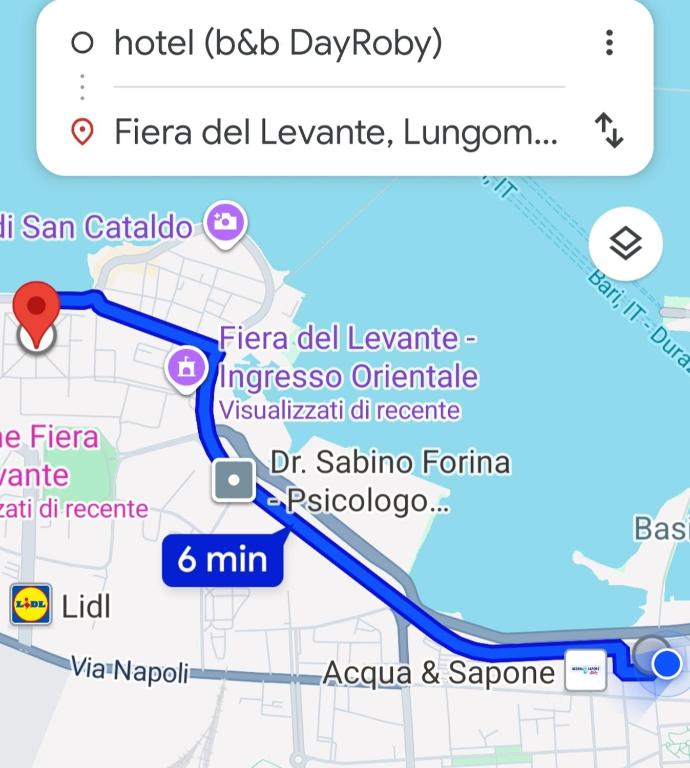This screenshot has width=690, height=768.
Task: Open the San Cataldo photo spot marker
Action: point(225,222)
